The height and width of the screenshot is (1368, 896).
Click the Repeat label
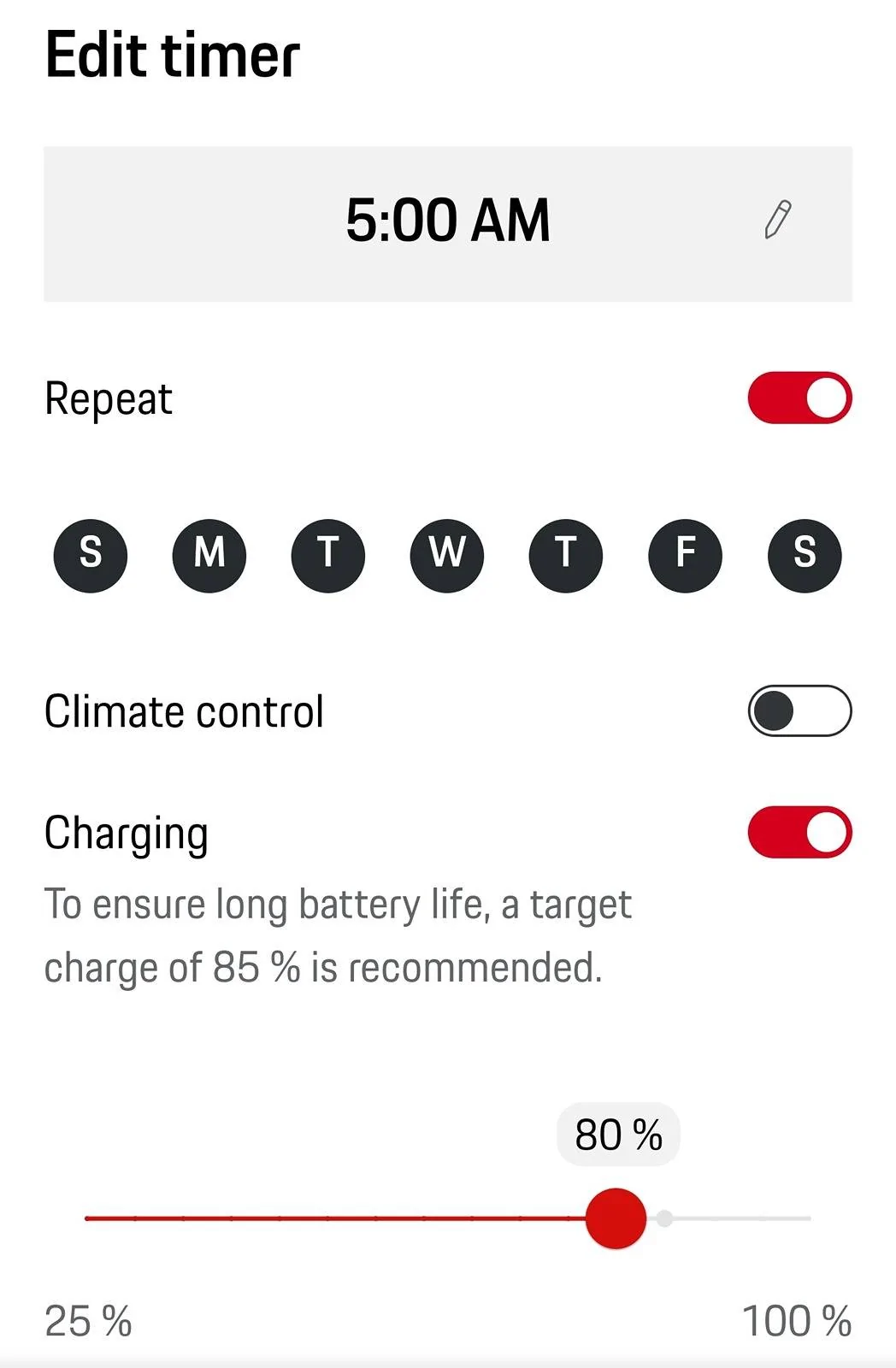tap(108, 398)
